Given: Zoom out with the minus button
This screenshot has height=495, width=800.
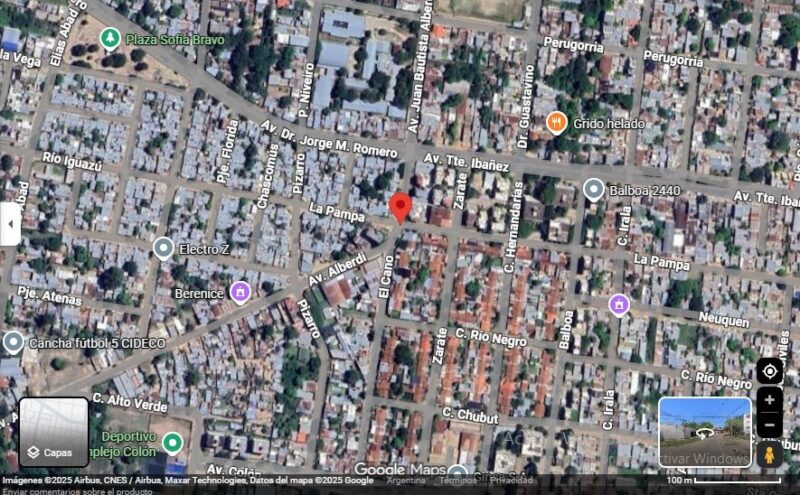Looking at the screenshot, I should pos(769,423).
